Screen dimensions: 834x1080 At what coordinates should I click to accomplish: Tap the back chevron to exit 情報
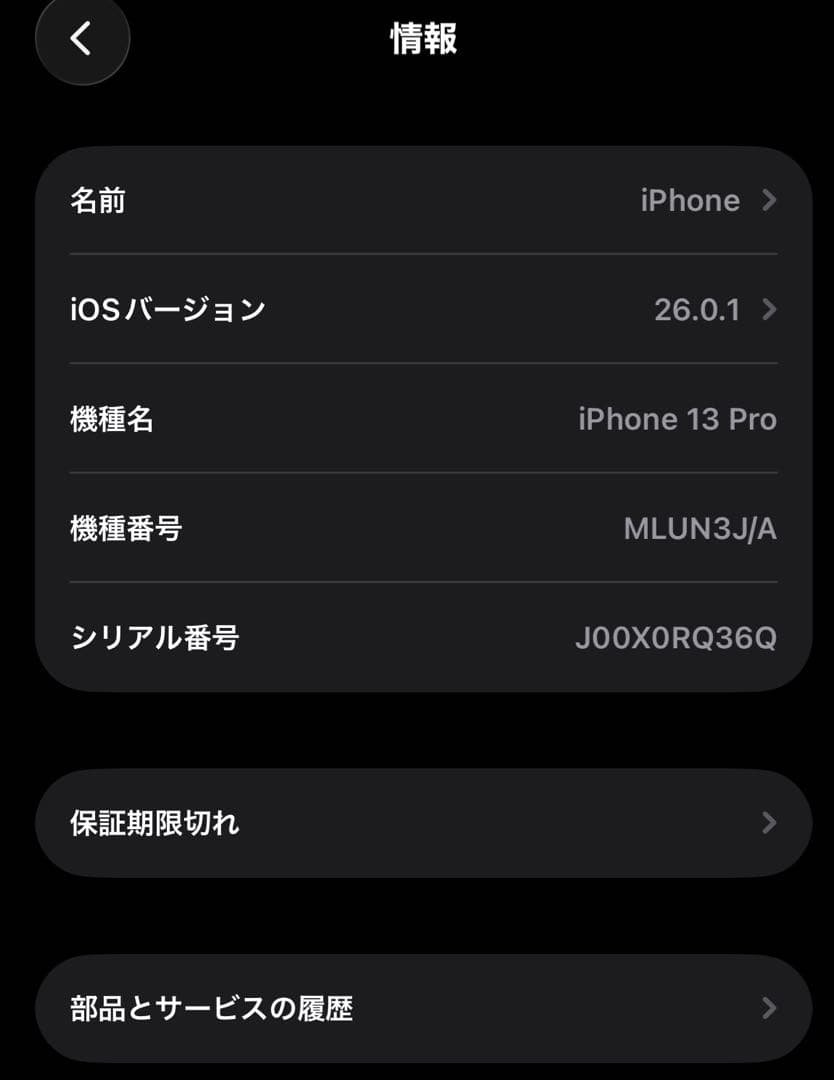pyautogui.click(x=82, y=40)
